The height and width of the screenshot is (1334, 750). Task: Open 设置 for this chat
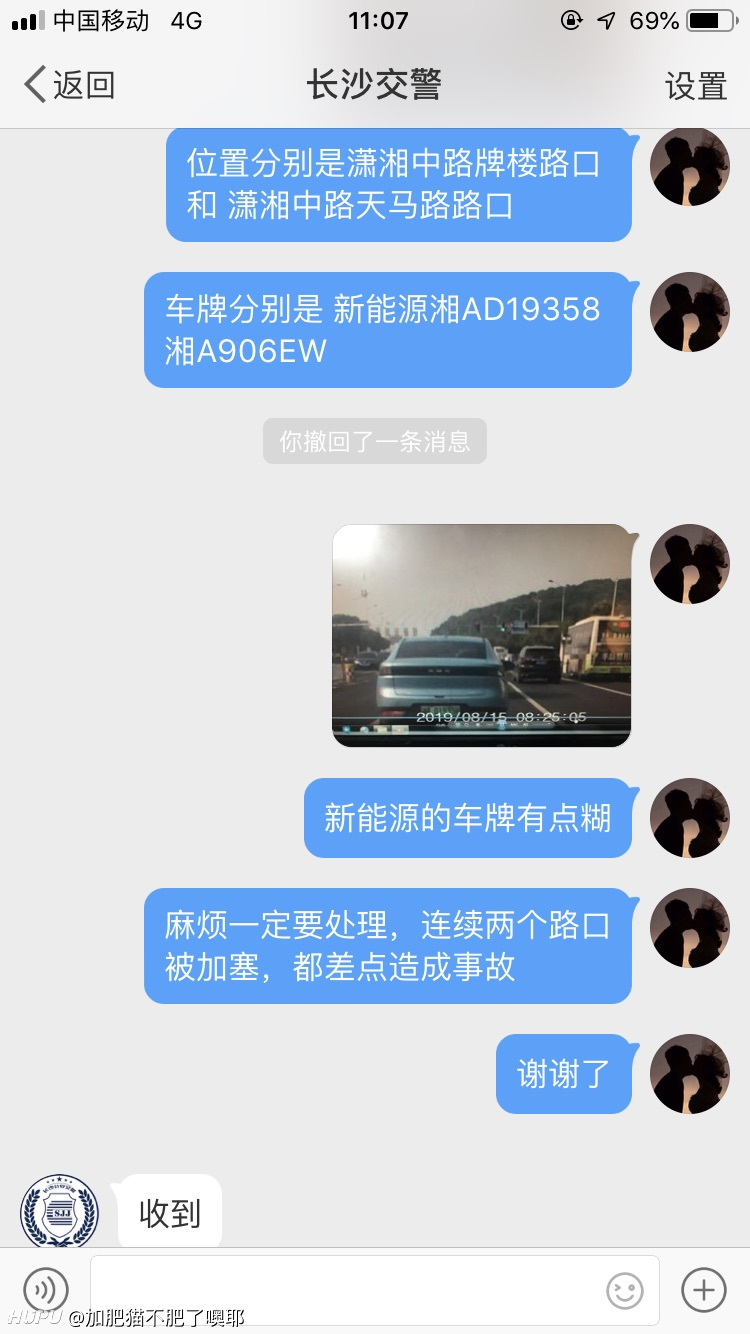[696, 86]
